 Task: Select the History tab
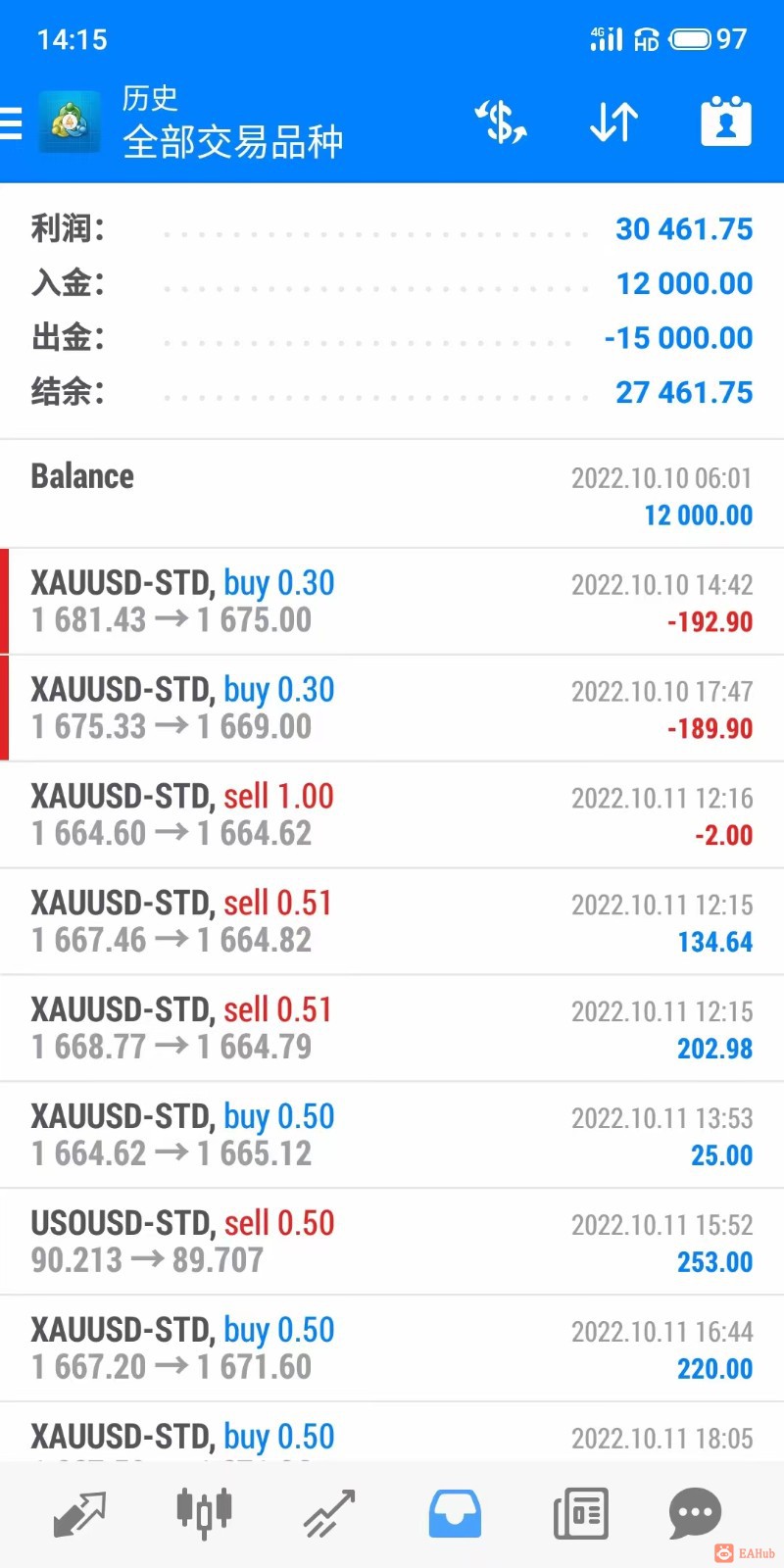point(455,1514)
